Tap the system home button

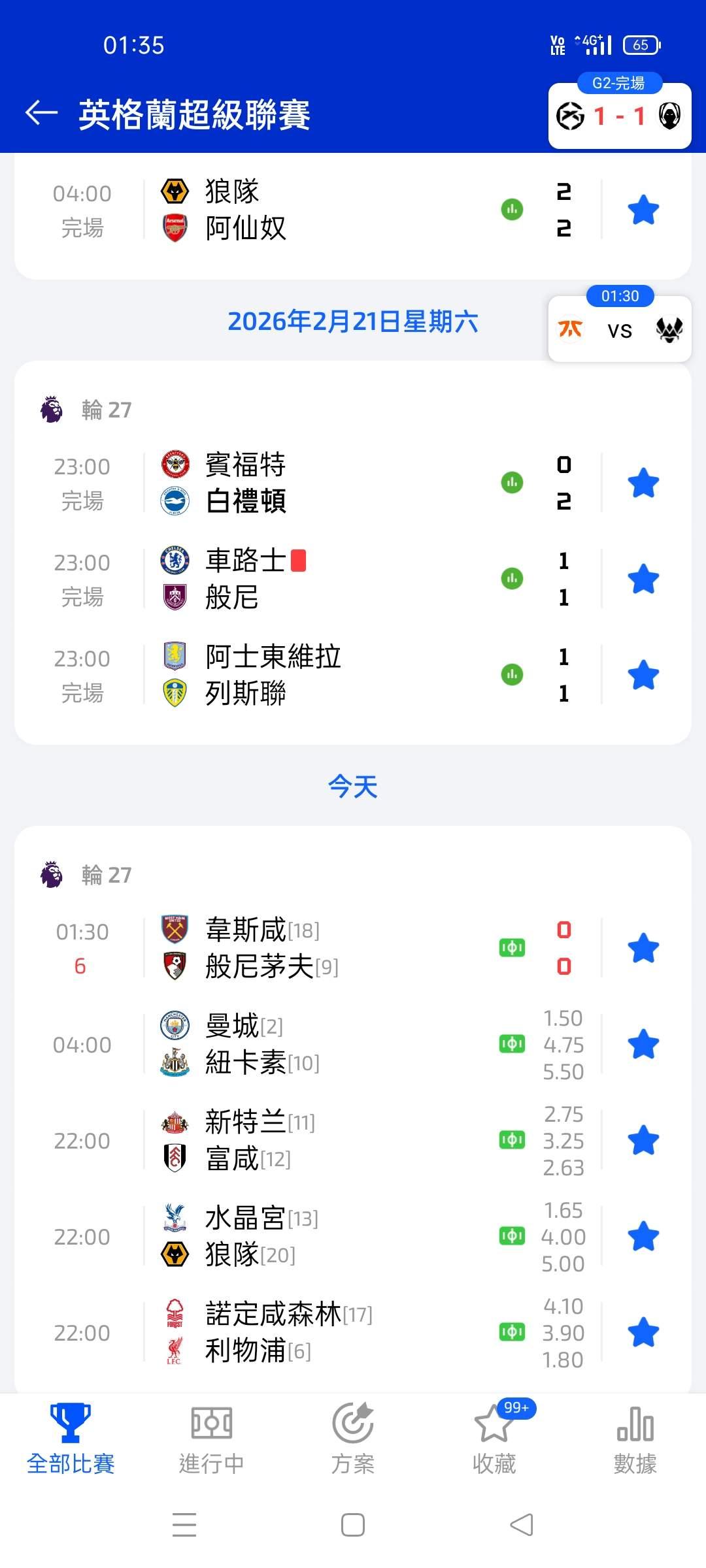(353, 1525)
